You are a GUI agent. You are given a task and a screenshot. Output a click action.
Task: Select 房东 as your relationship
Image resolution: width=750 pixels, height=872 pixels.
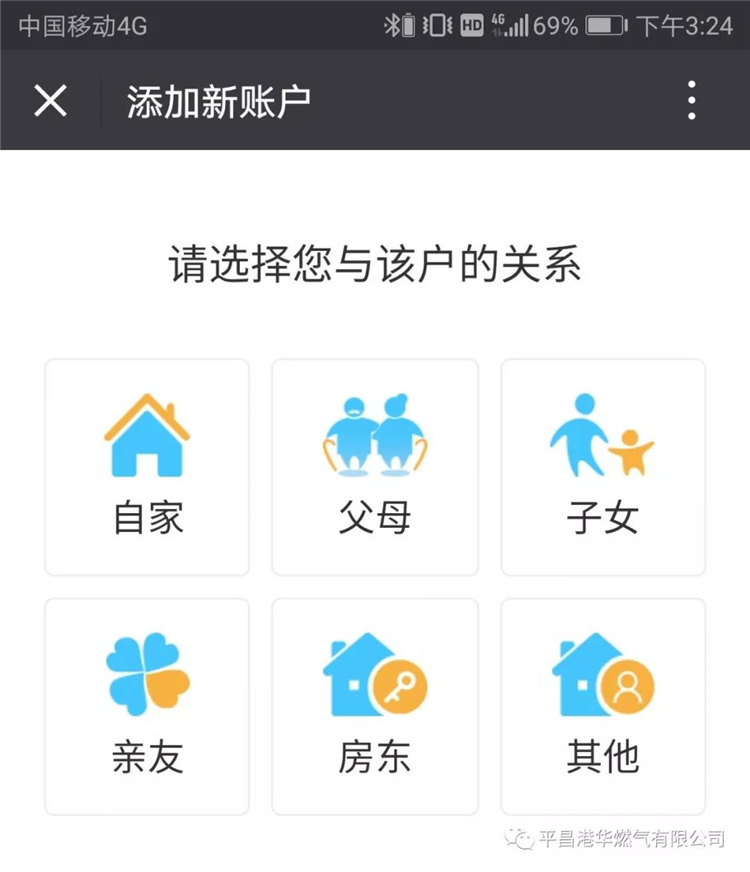(375, 706)
